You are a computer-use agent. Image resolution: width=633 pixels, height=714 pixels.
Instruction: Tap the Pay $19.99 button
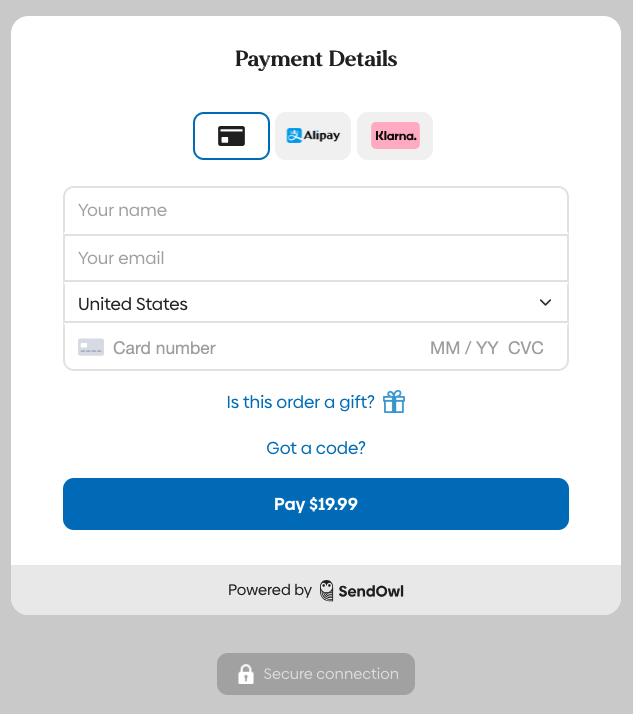point(316,504)
